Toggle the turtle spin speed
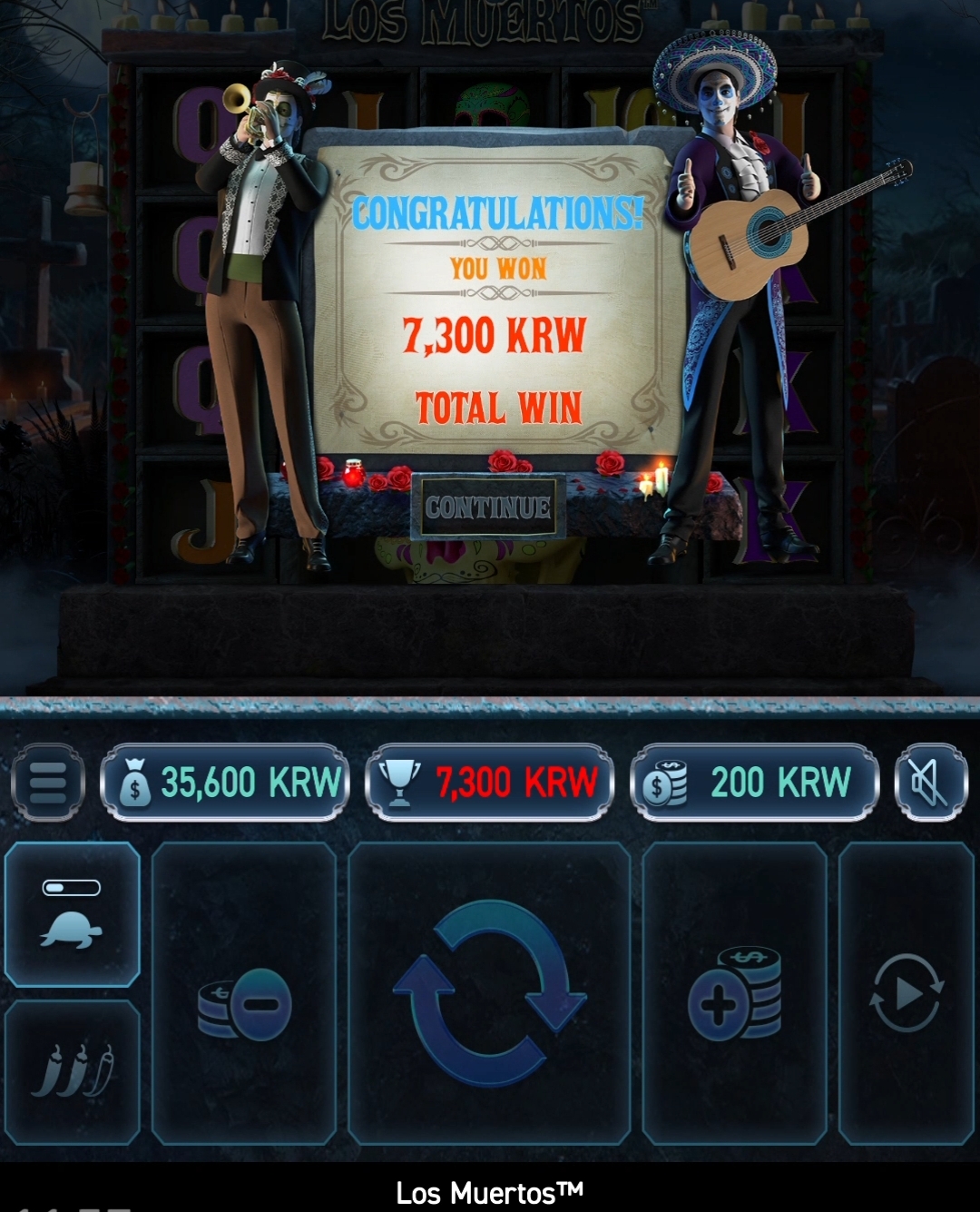 click(x=72, y=914)
